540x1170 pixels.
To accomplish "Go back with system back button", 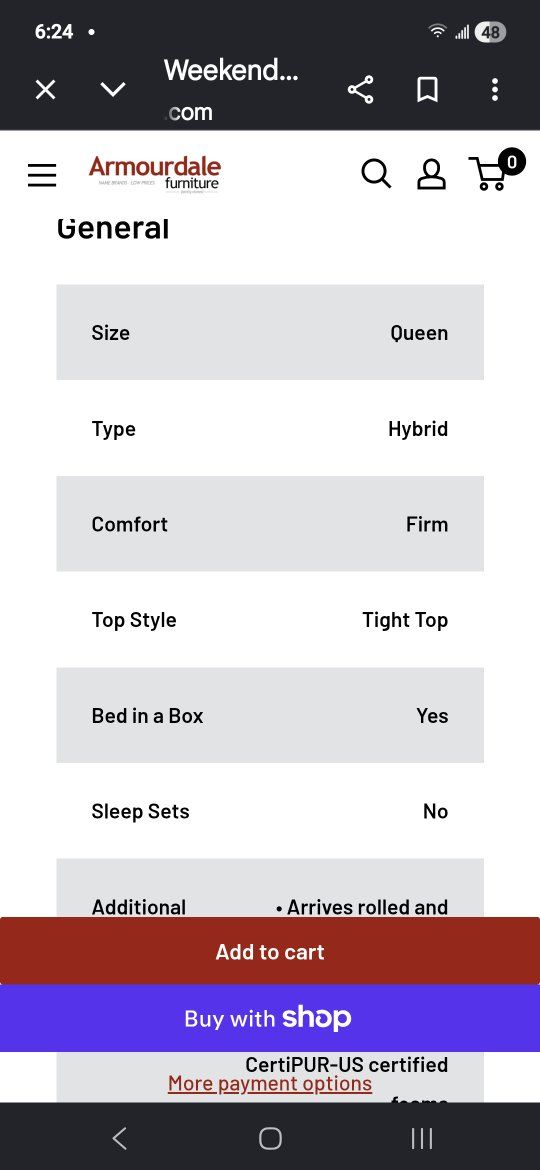I will point(119,1138).
